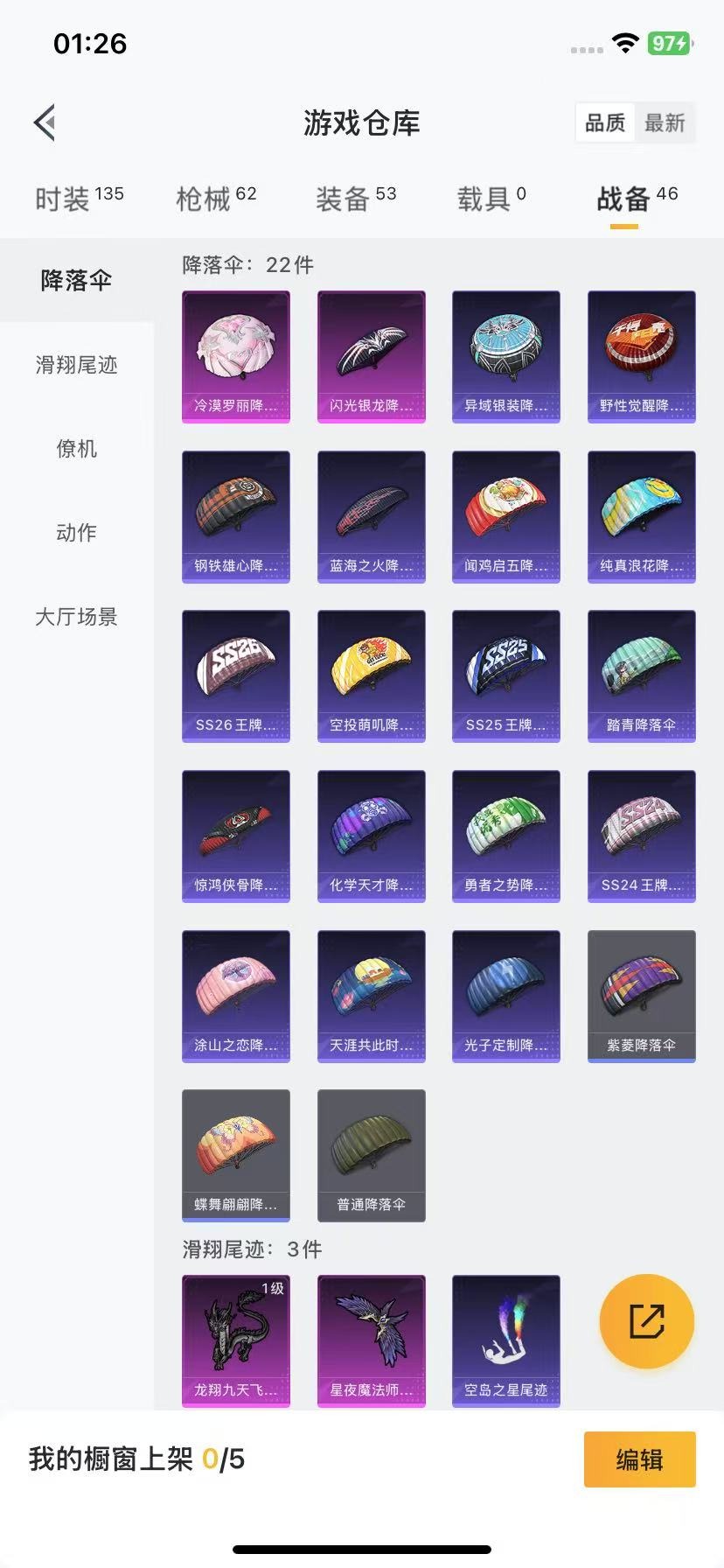The image size is (724, 1568).
Task: Sort items by 最新
Action: point(665,123)
